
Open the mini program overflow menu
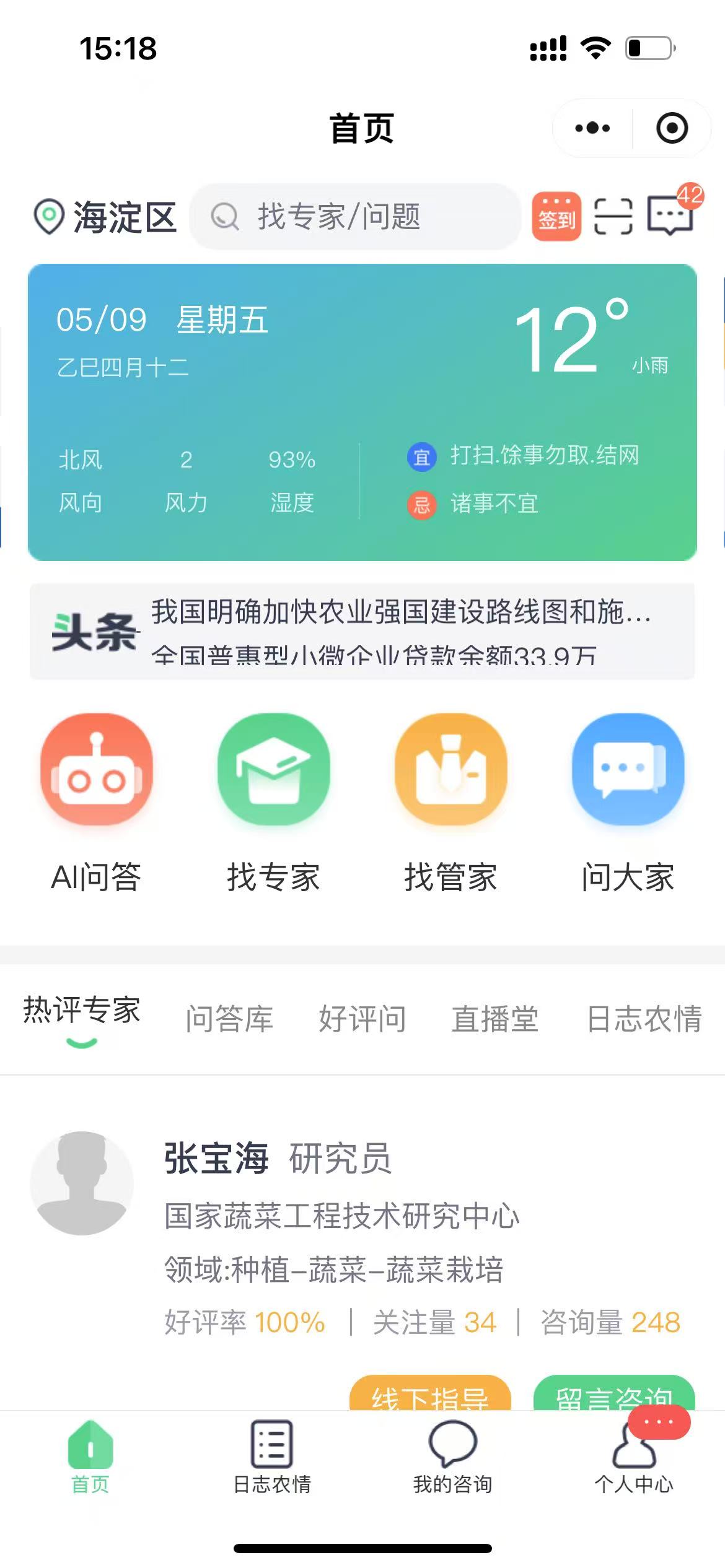point(592,128)
